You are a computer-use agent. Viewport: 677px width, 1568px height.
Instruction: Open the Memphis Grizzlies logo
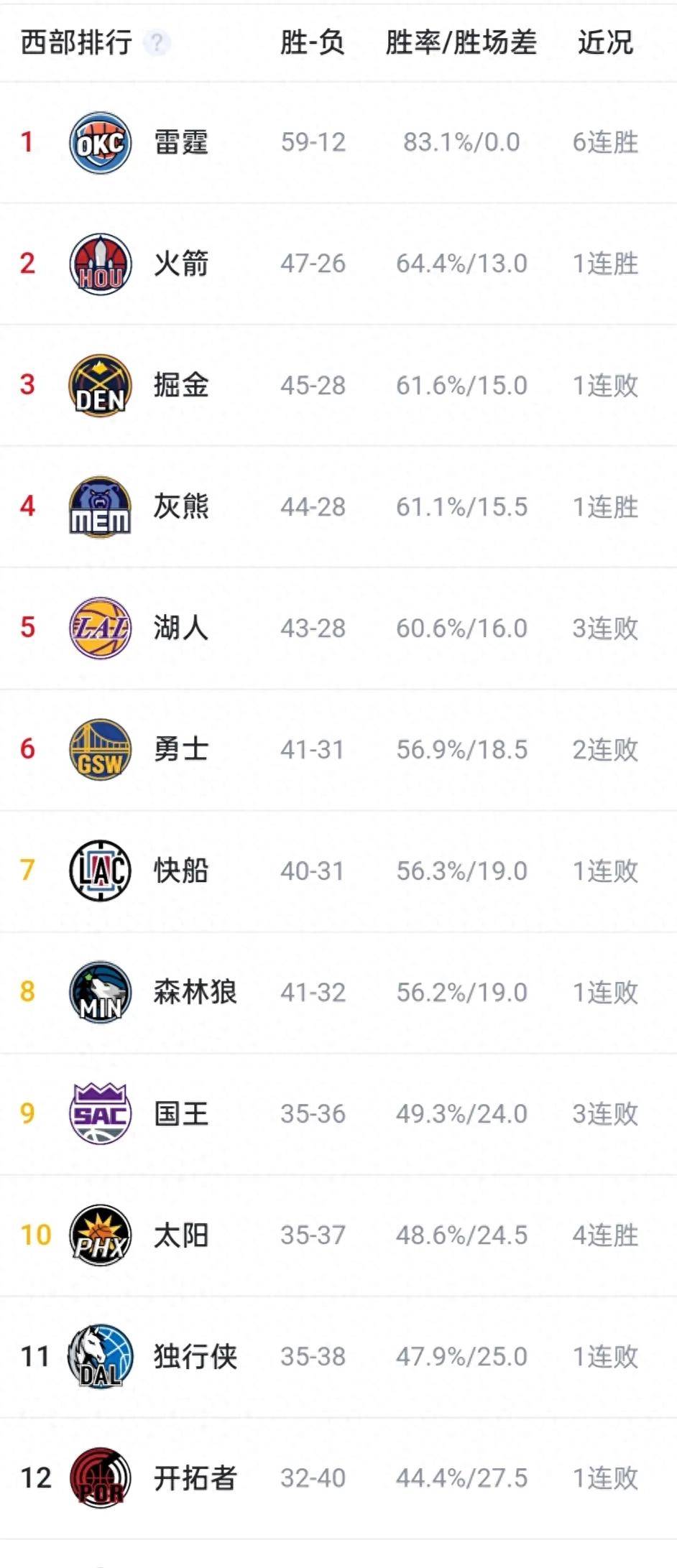(101, 506)
